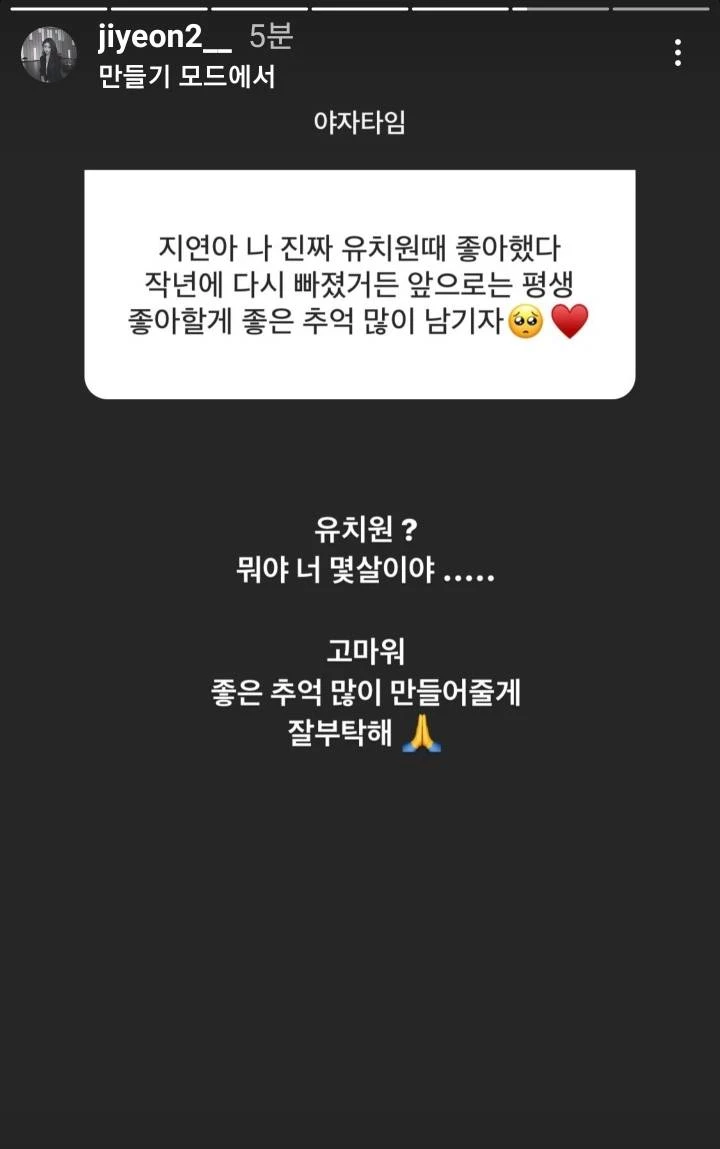This screenshot has height=1149, width=720.
Task: Open jiyeon2__ profile picture
Action: click(x=48, y=55)
